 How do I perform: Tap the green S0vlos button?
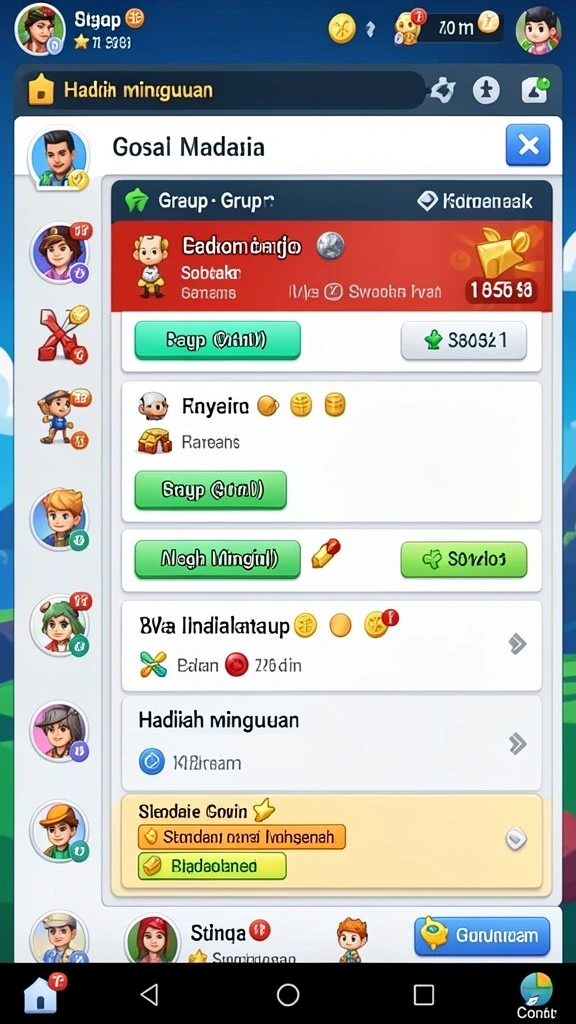pyautogui.click(x=464, y=560)
